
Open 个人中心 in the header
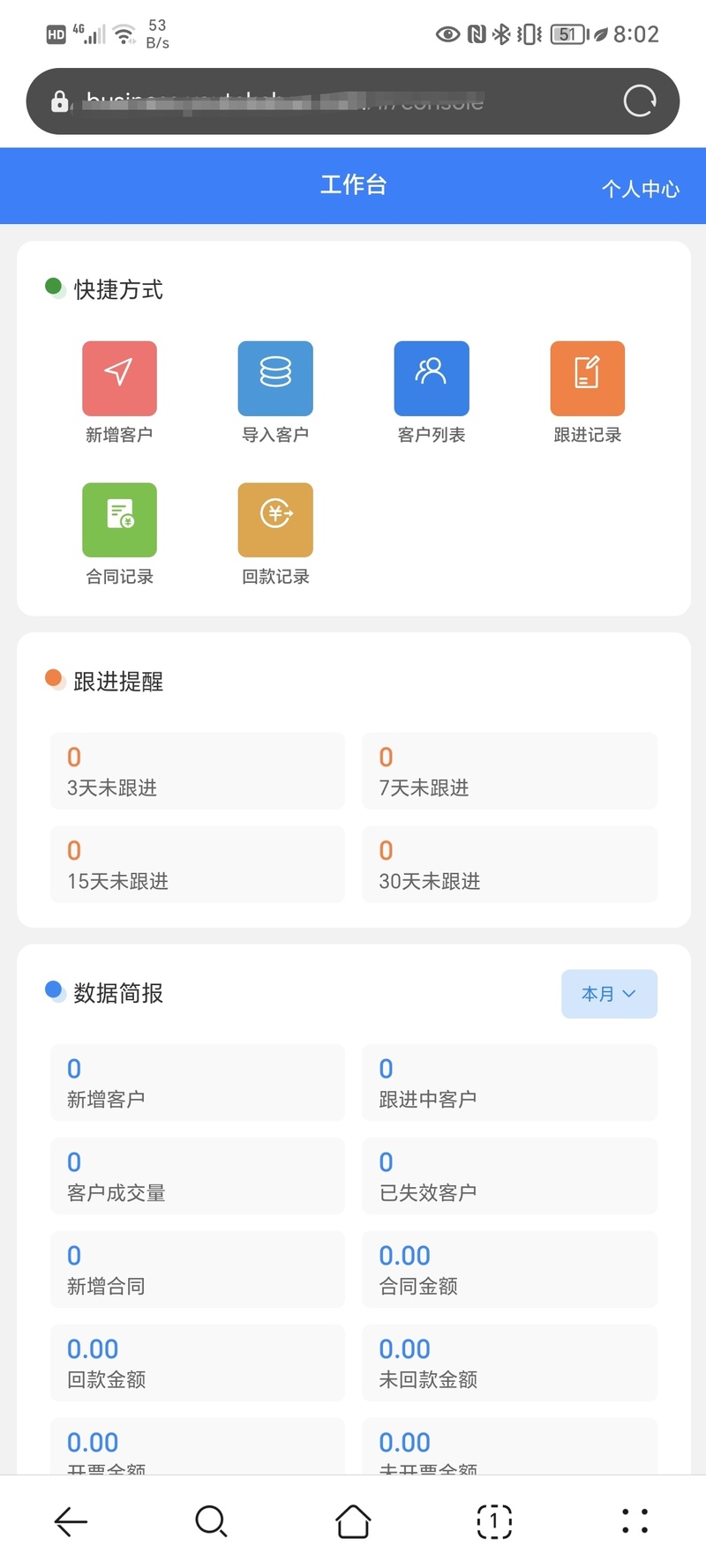[640, 189]
